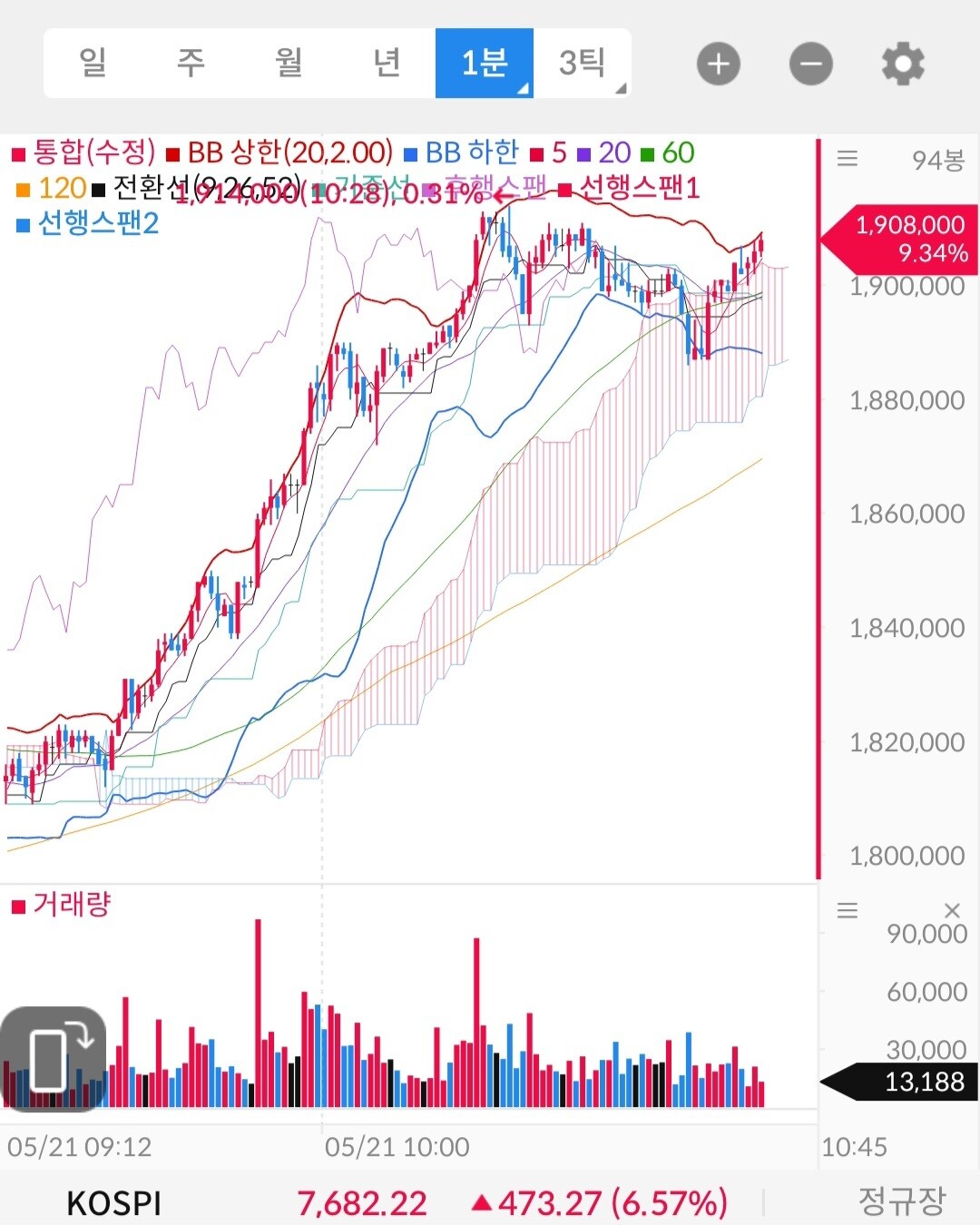Zoom out the chart with minus icon
Screen dimensions: 980x1225
click(x=811, y=64)
